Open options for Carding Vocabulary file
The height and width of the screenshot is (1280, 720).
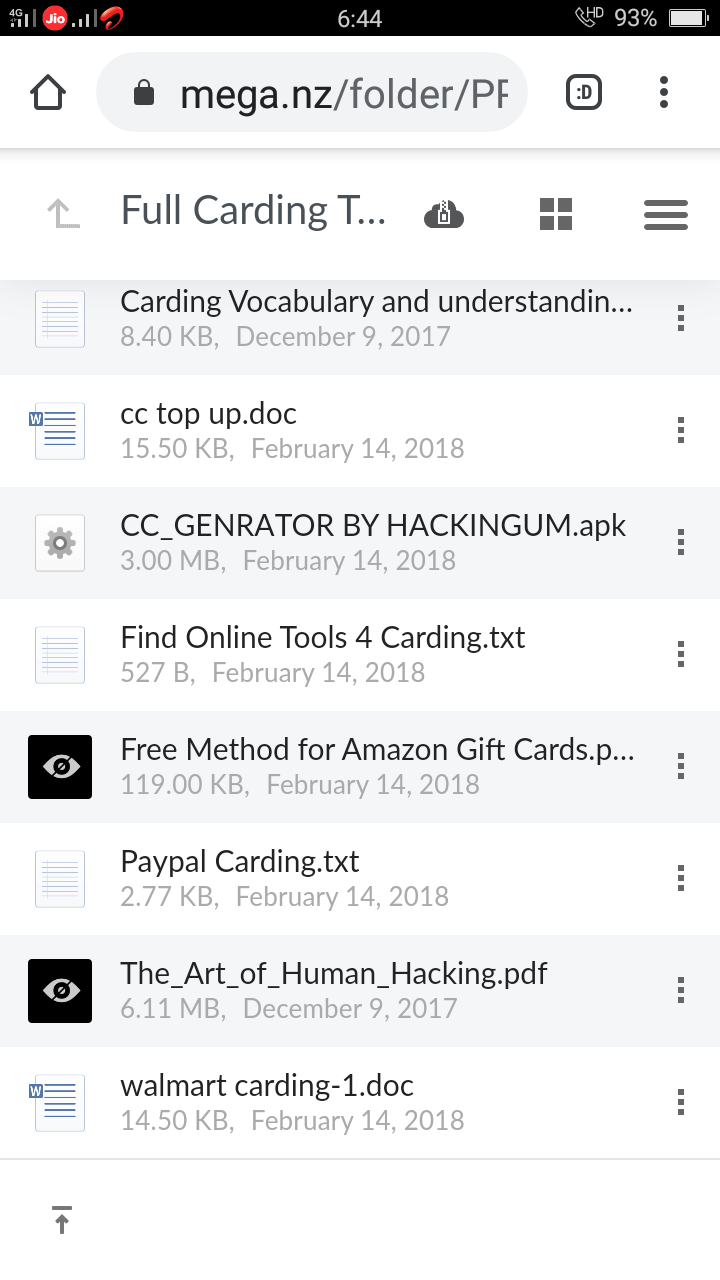[x=680, y=318]
